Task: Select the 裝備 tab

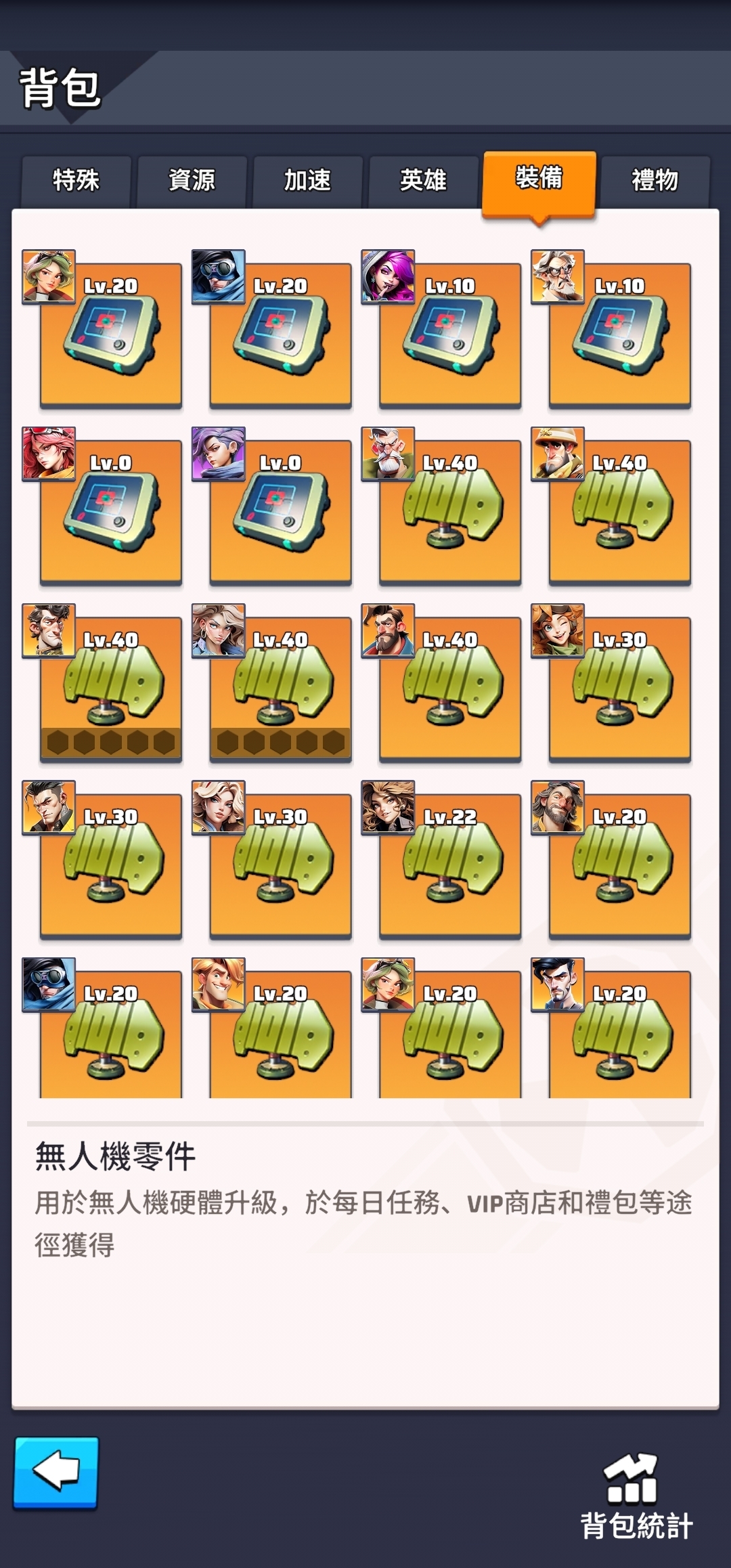Action: (539, 179)
